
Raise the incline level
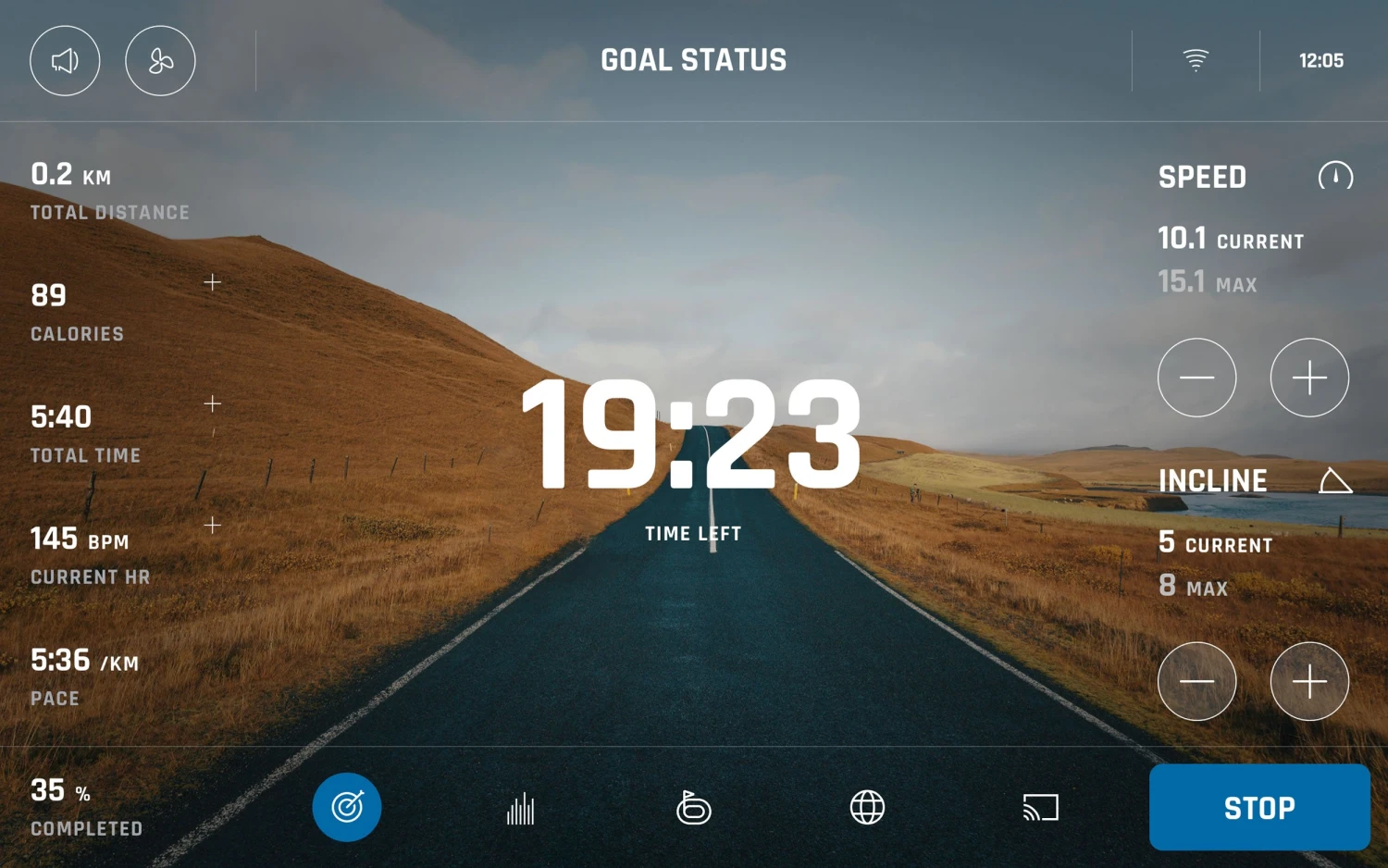point(1309,681)
